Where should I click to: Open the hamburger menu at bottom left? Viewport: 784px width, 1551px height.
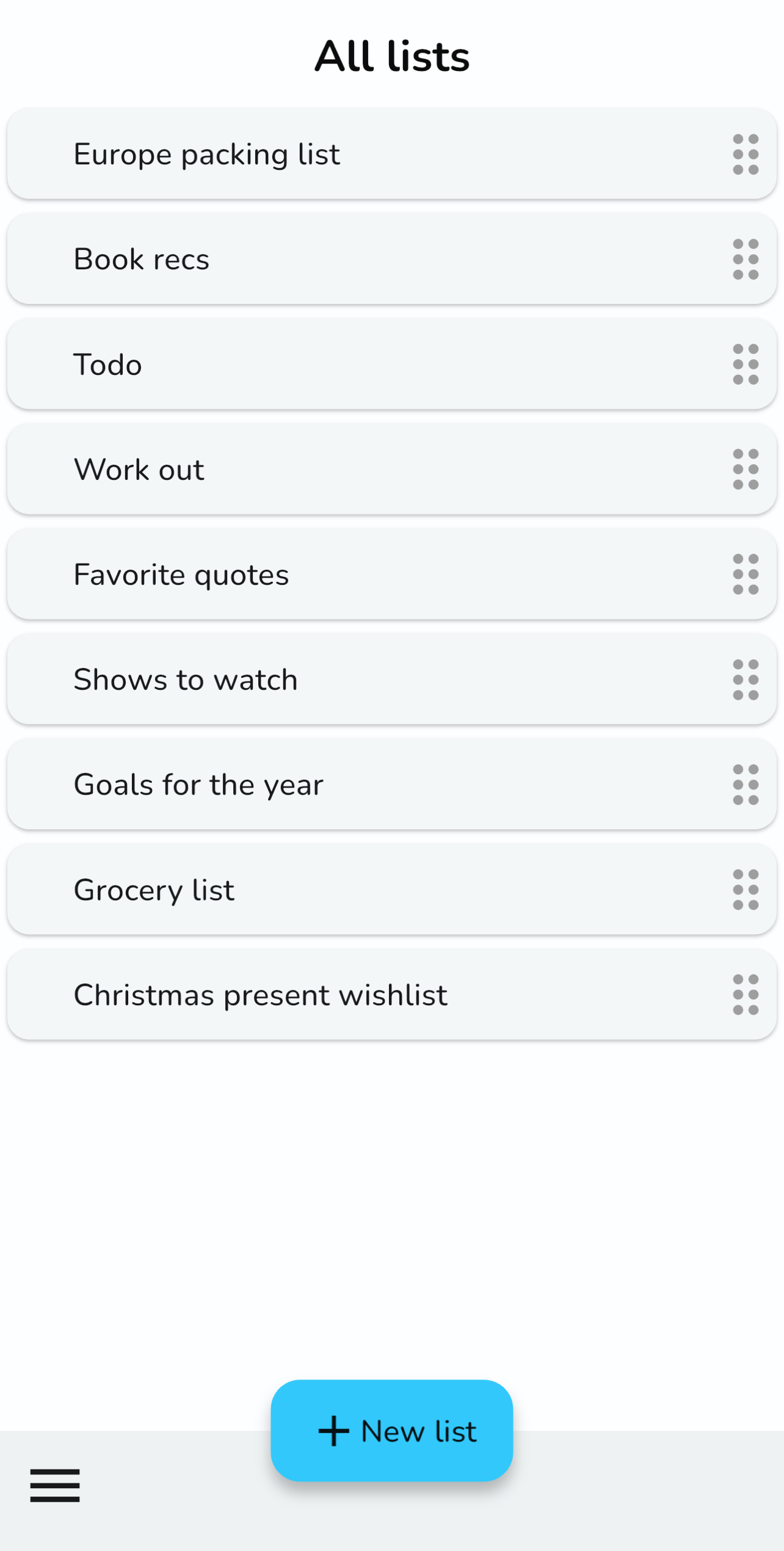(55, 1486)
